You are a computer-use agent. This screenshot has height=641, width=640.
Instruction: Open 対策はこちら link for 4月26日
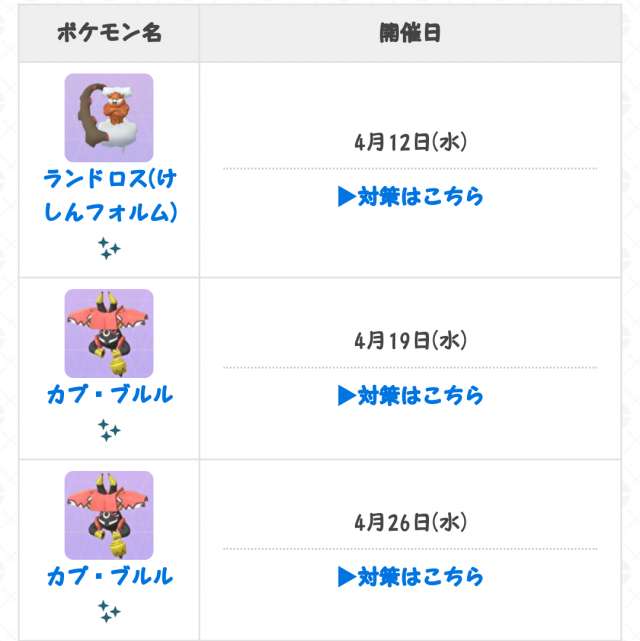410,577
